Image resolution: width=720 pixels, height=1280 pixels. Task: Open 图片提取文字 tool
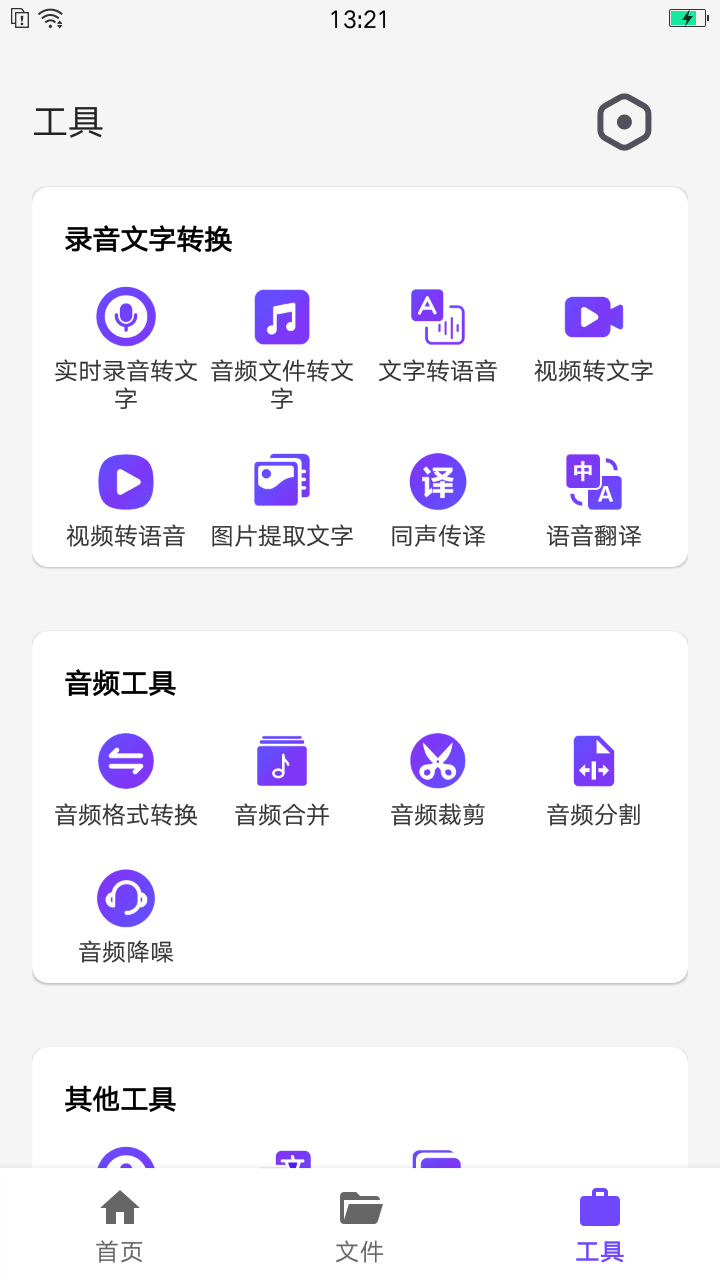click(282, 482)
